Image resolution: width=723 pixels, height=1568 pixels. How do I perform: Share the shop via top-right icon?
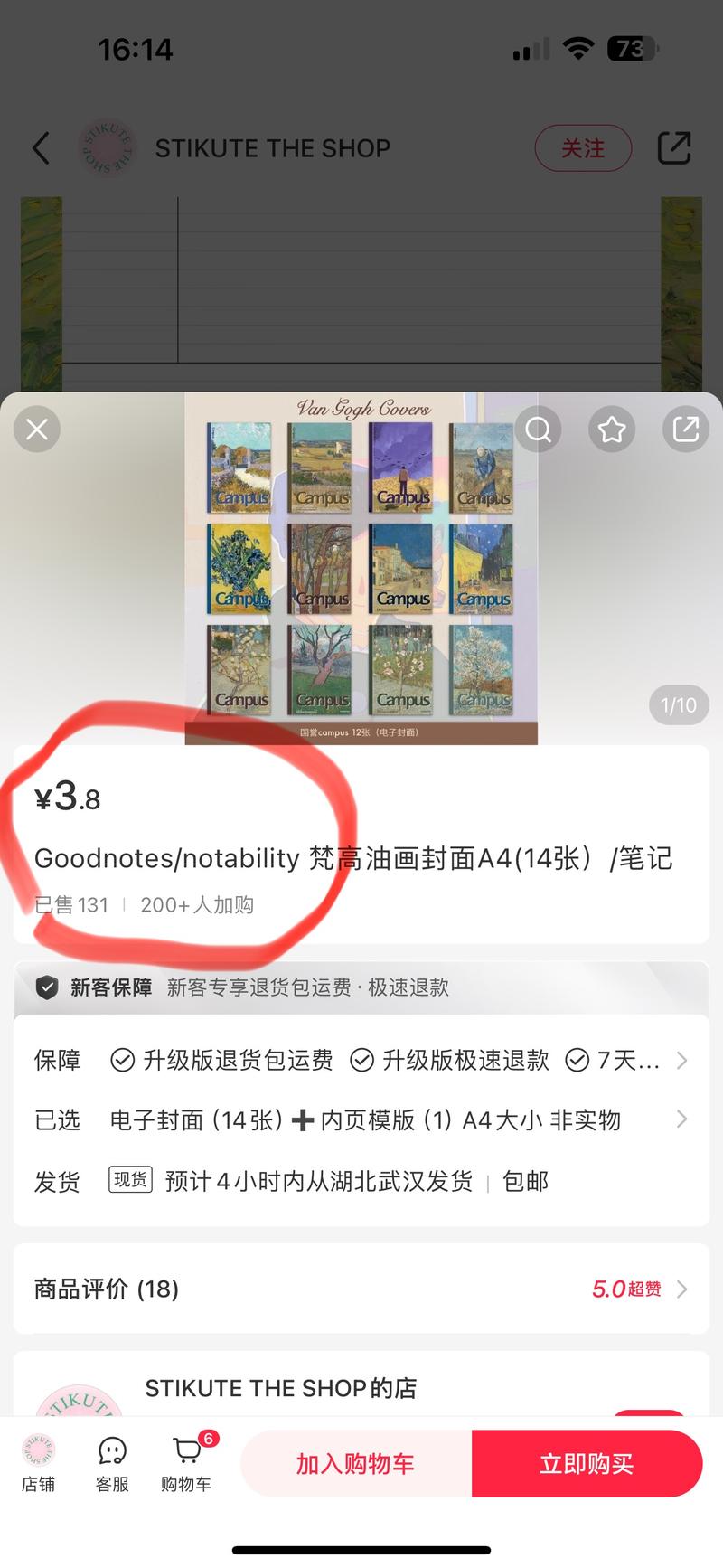pos(674,148)
